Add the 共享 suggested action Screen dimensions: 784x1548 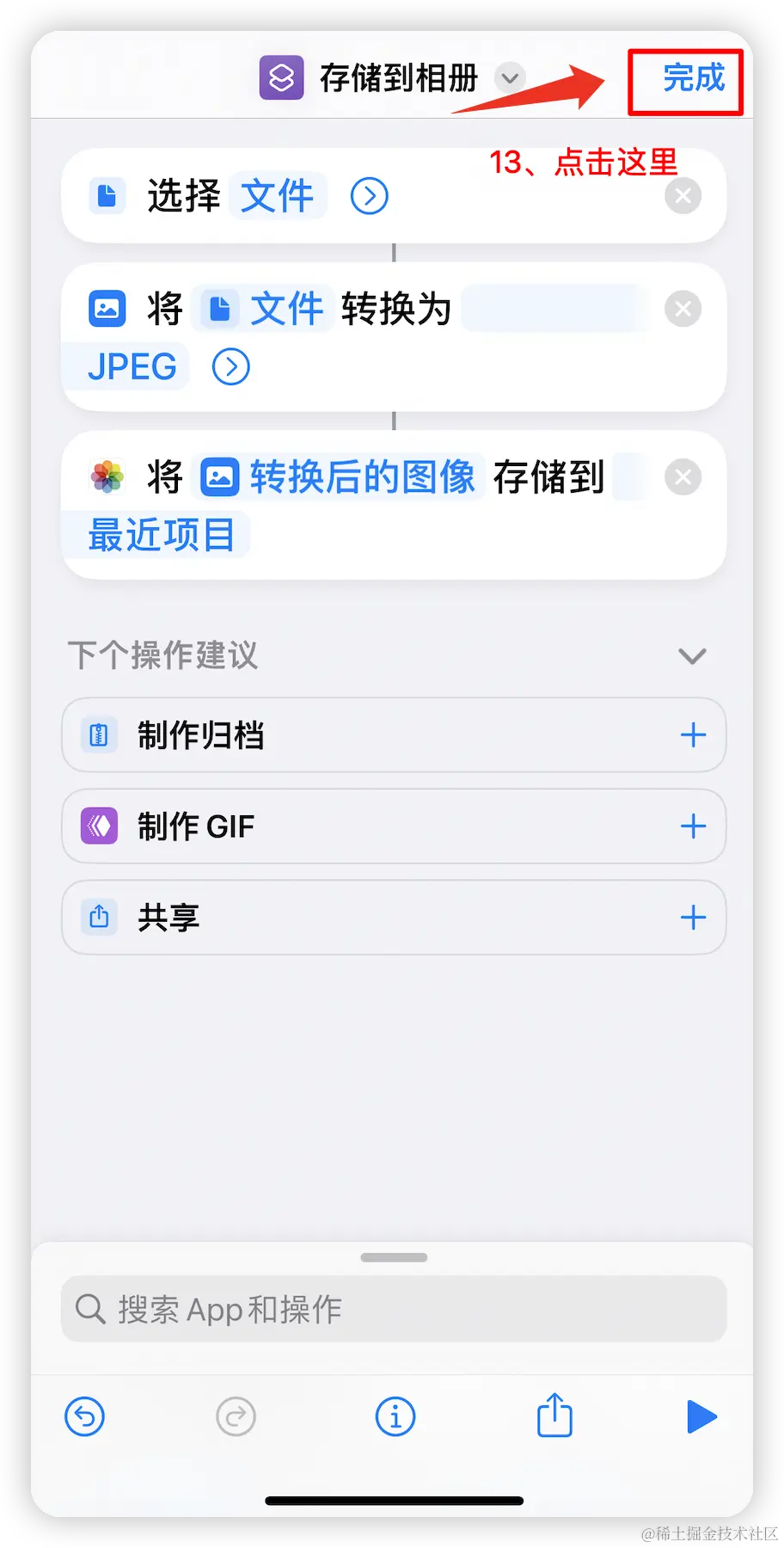coord(692,918)
